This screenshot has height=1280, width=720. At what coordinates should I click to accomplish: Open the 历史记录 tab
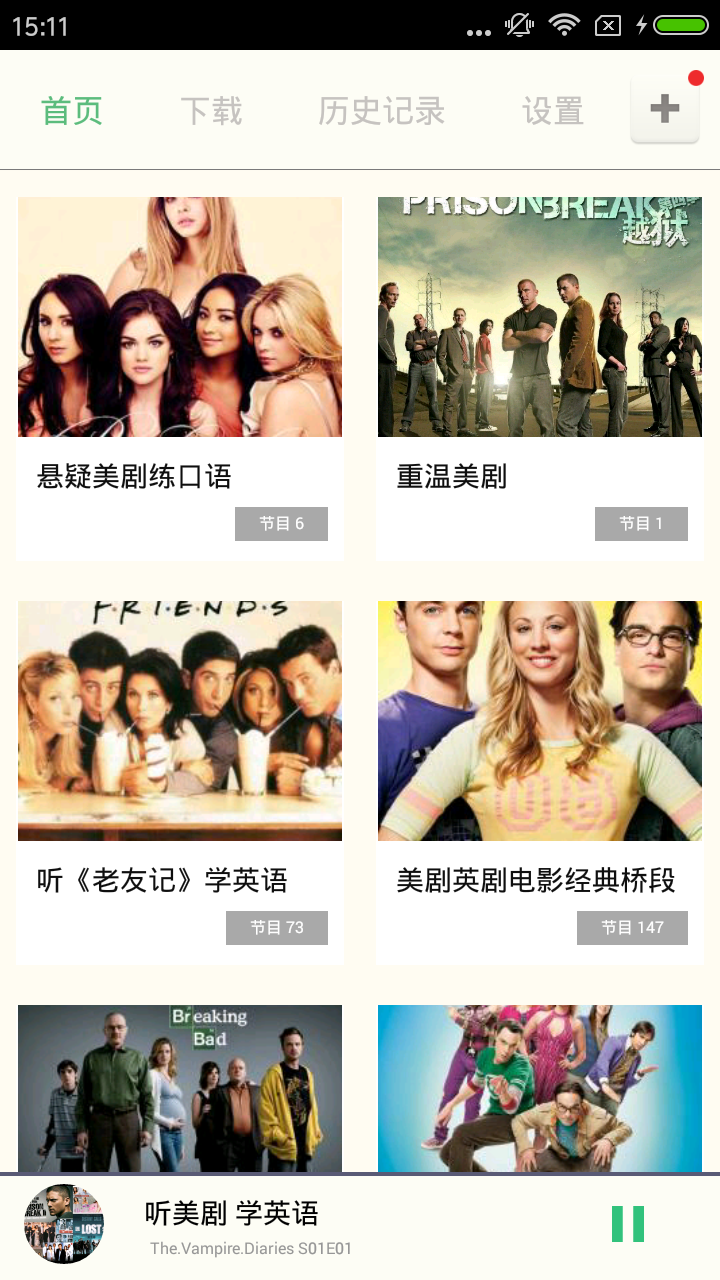pos(381,111)
